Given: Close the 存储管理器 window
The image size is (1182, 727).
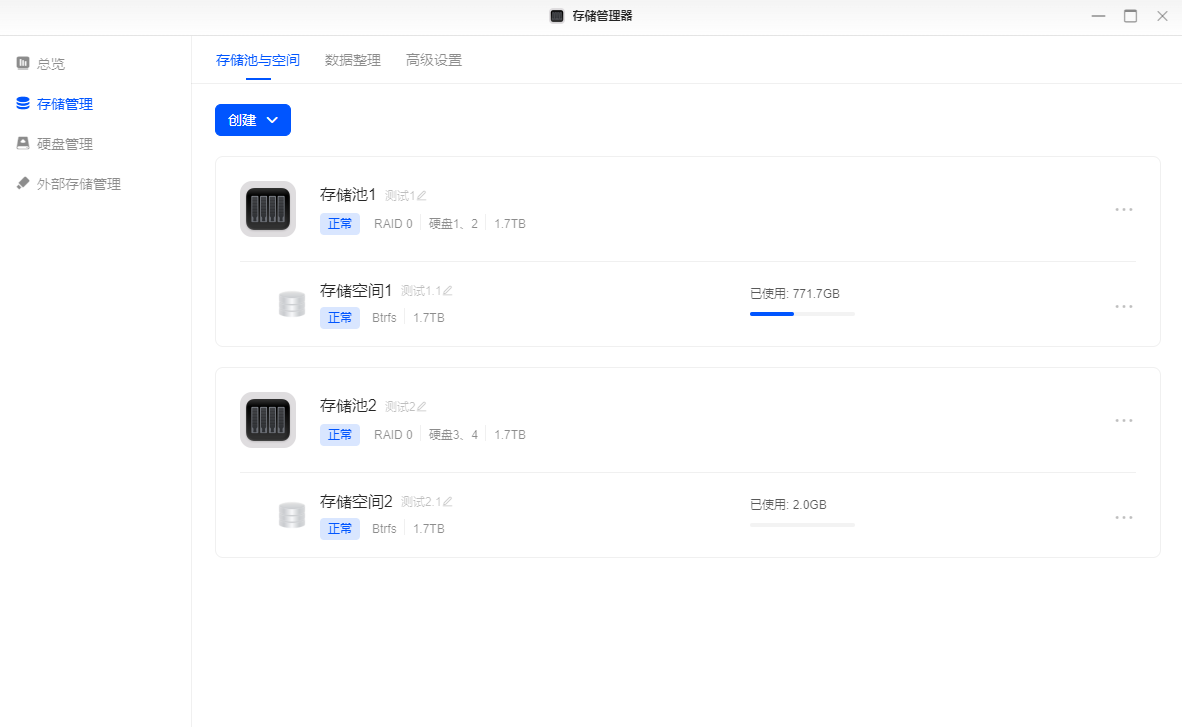Looking at the screenshot, I should point(1162,16).
